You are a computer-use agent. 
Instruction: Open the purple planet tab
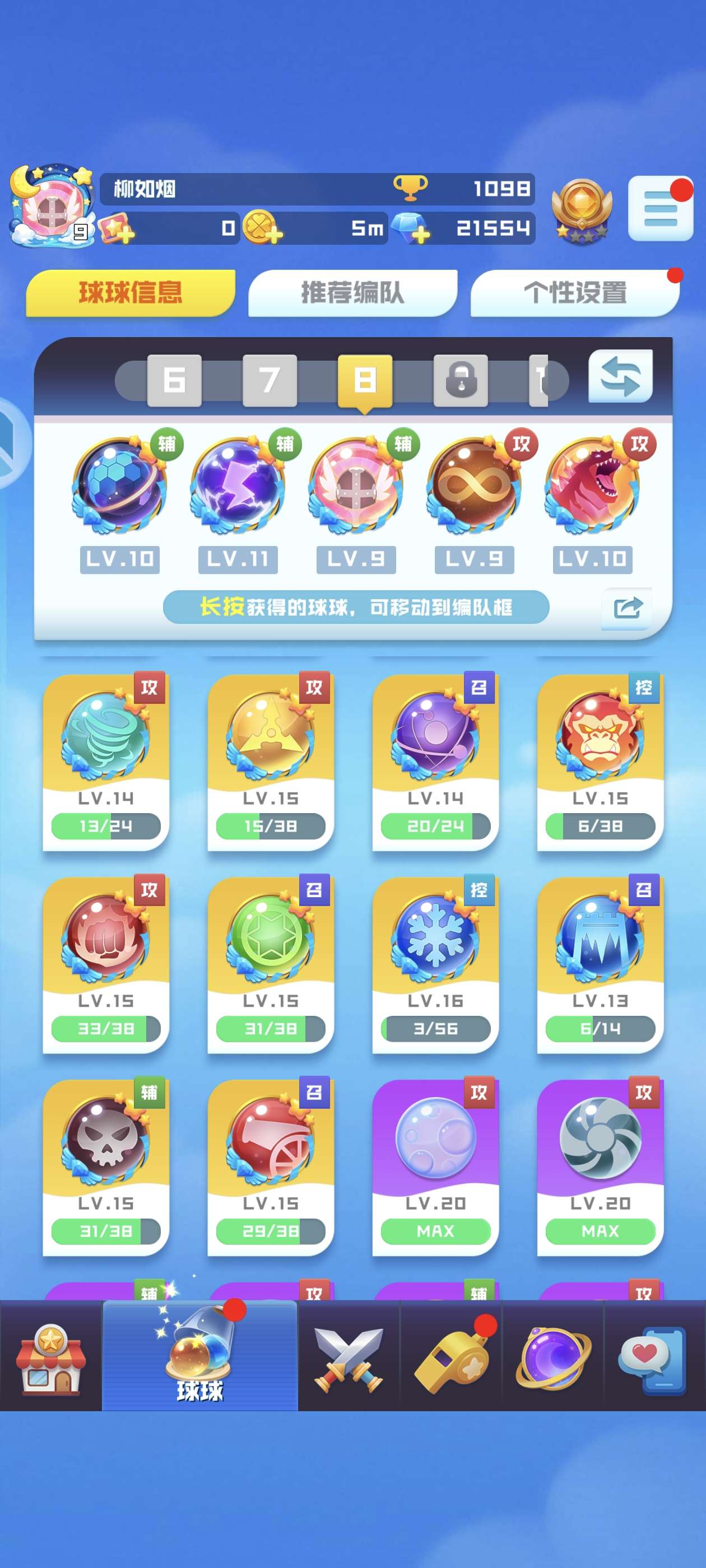[x=553, y=1356]
